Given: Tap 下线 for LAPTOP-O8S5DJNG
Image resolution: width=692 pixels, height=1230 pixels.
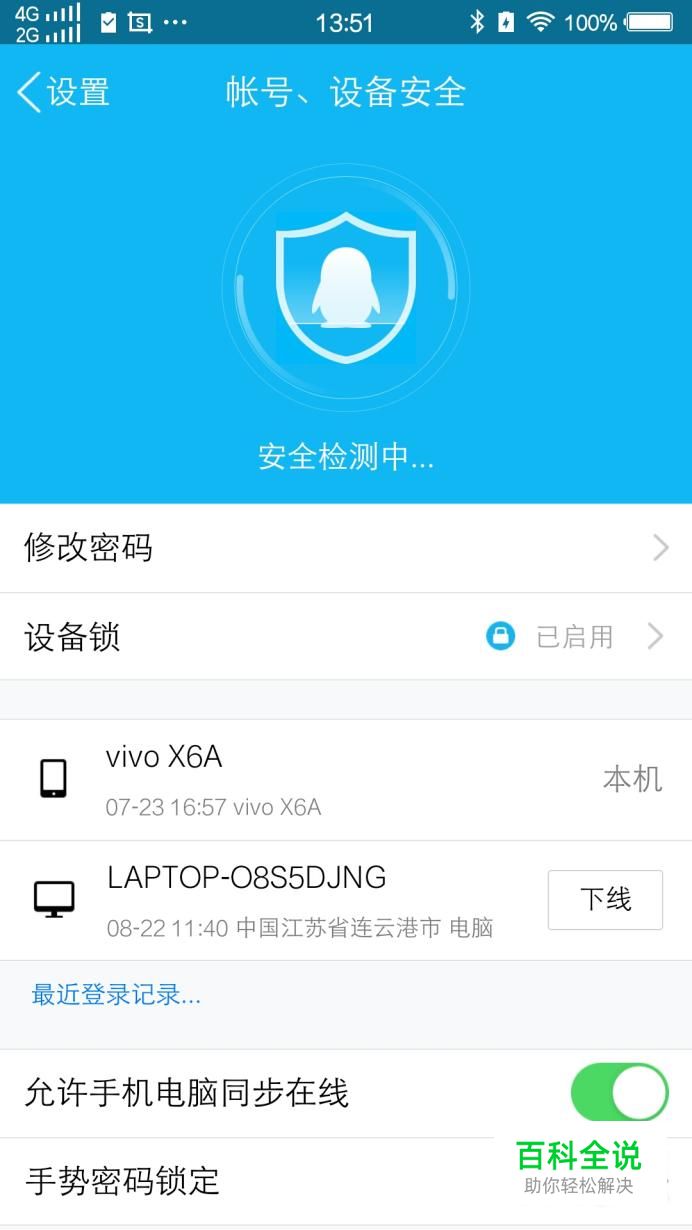Looking at the screenshot, I should pyautogui.click(x=605, y=900).
